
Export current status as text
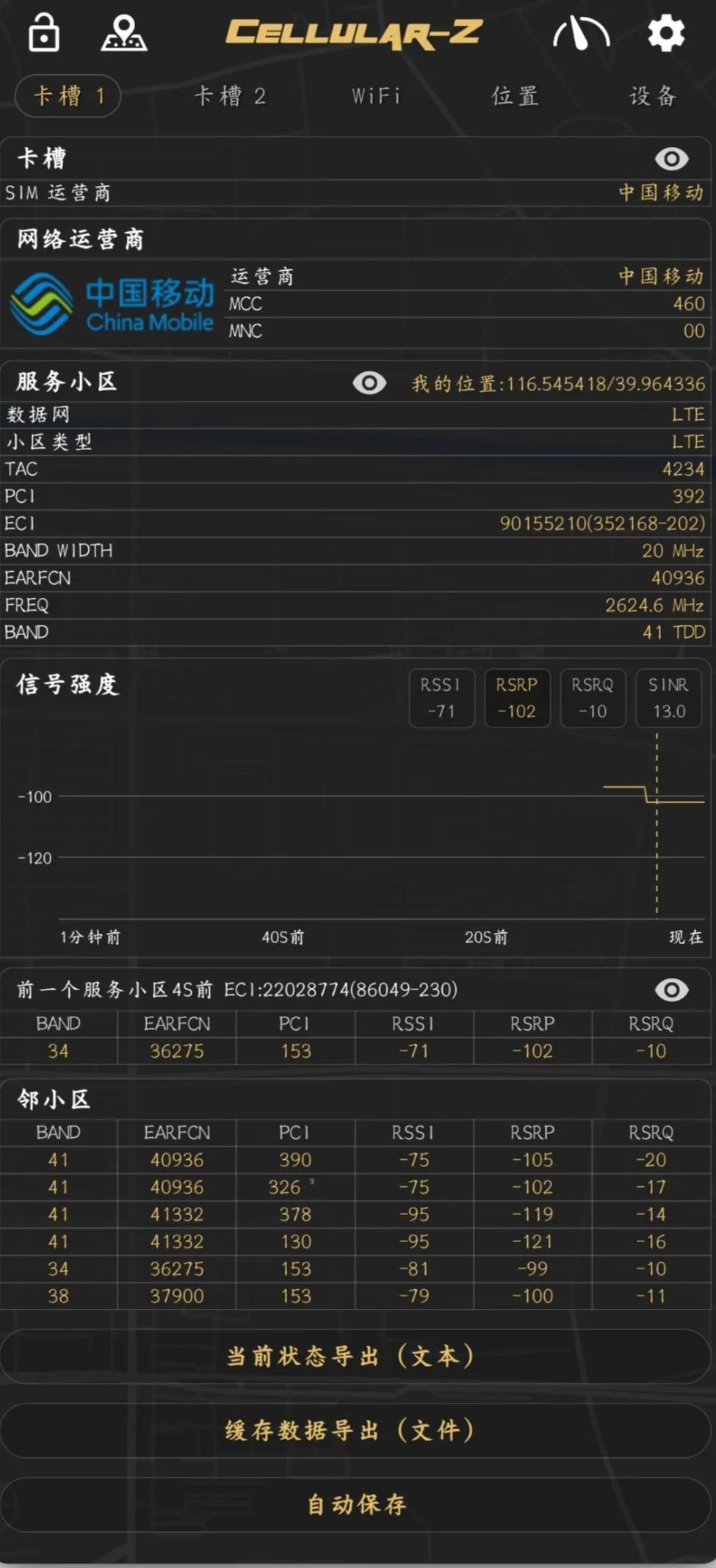pos(358,1356)
